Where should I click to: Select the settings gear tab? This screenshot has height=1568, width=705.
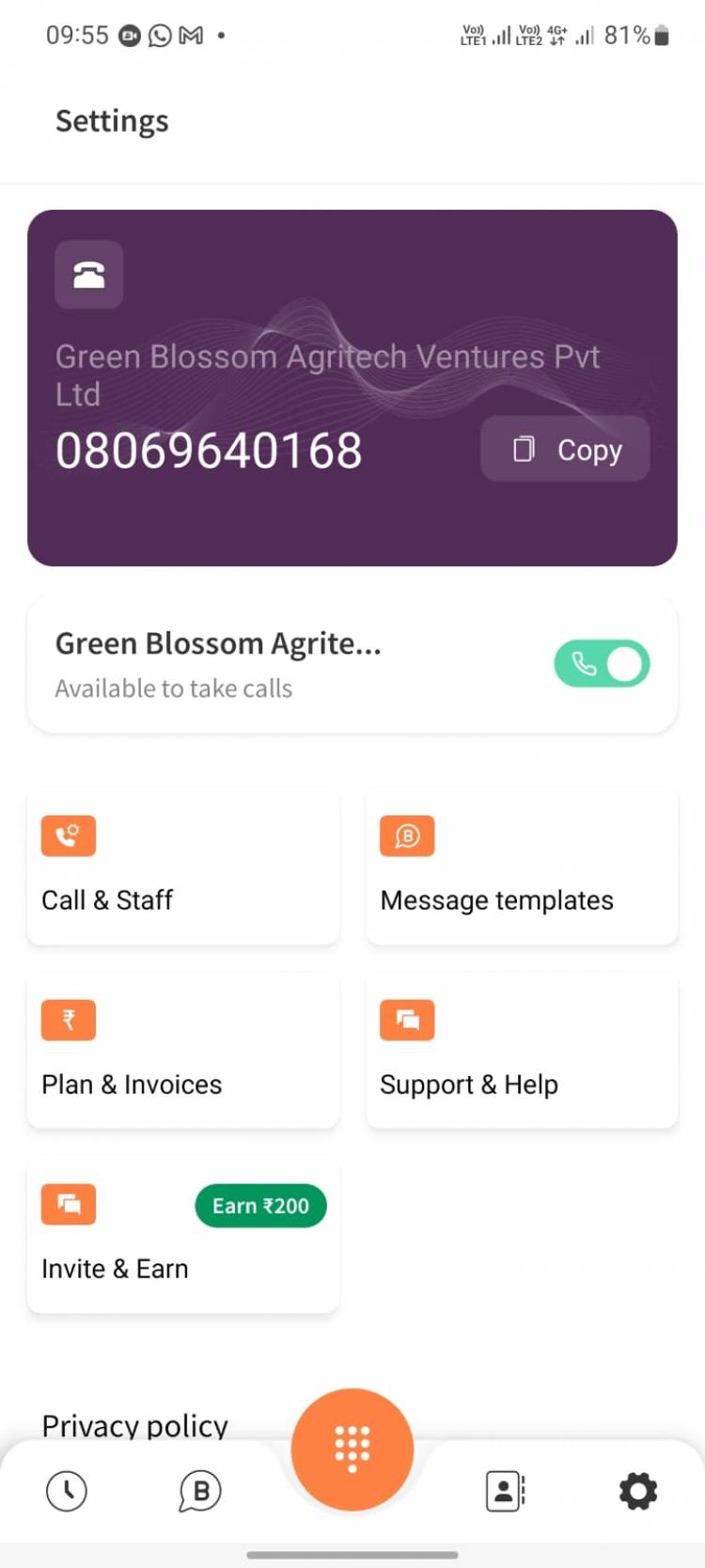tap(637, 1491)
